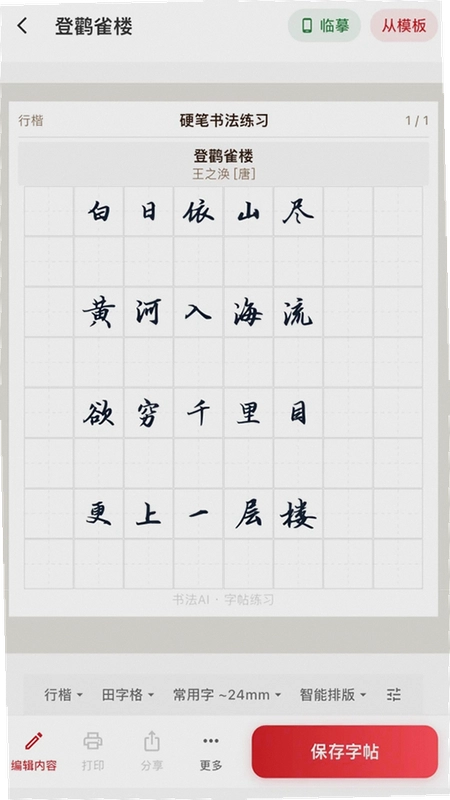The width and height of the screenshot is (450, 800).
Task: Tap the 临摹 button
Action: point(324,26)
